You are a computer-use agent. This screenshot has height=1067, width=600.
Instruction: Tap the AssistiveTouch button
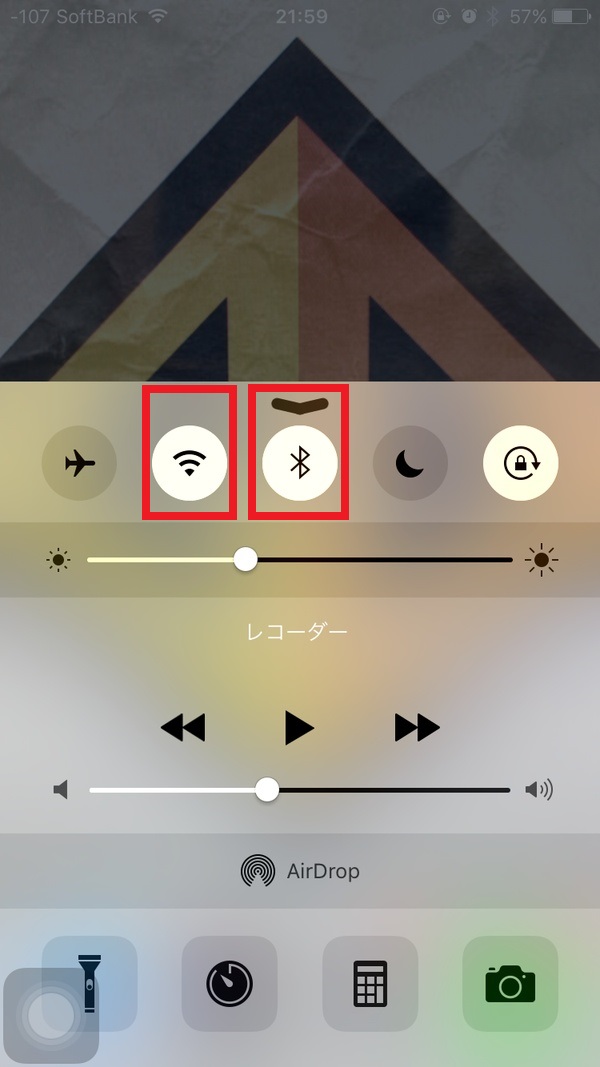[x=50, y=1016]
